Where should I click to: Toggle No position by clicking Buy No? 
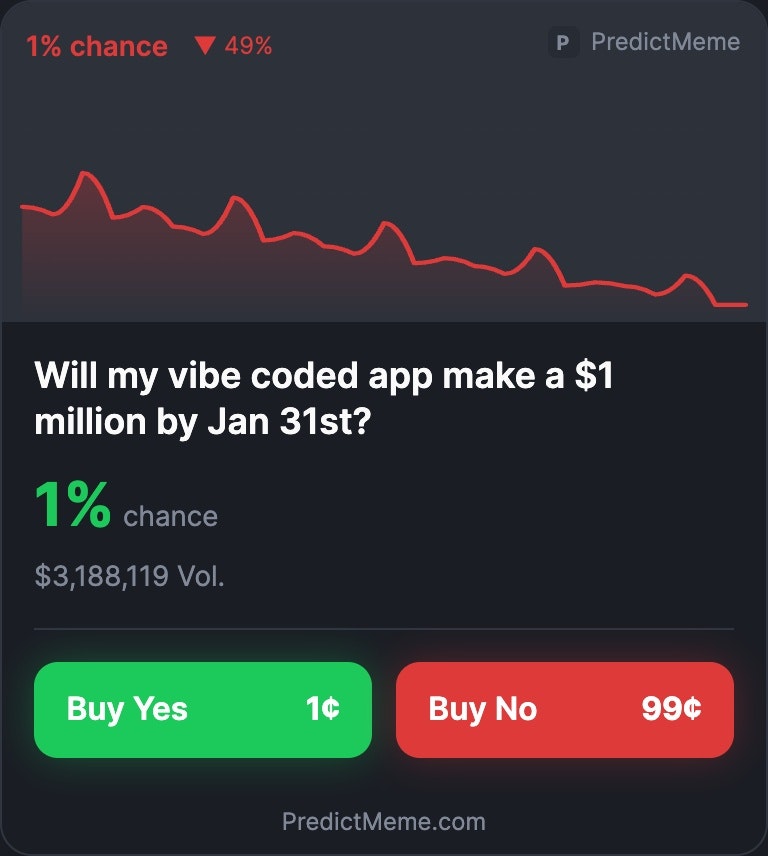pyautogui.click(x=565, y=710)
